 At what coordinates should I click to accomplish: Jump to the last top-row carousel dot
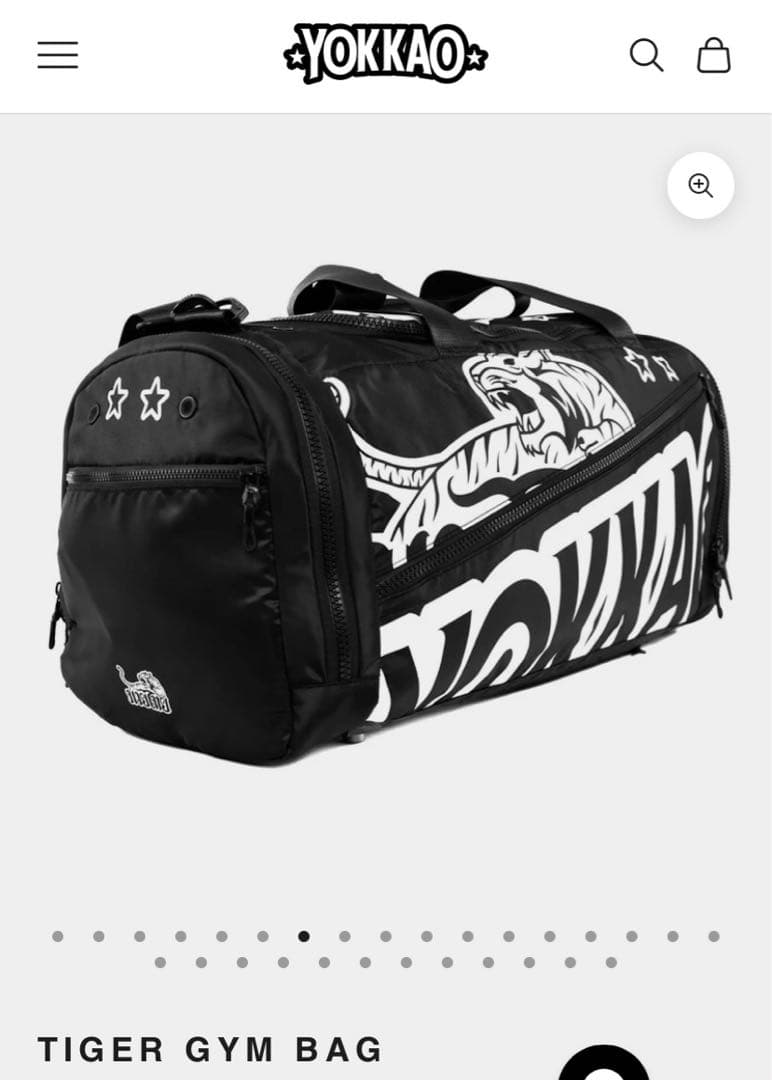click(x=713, y=936)
